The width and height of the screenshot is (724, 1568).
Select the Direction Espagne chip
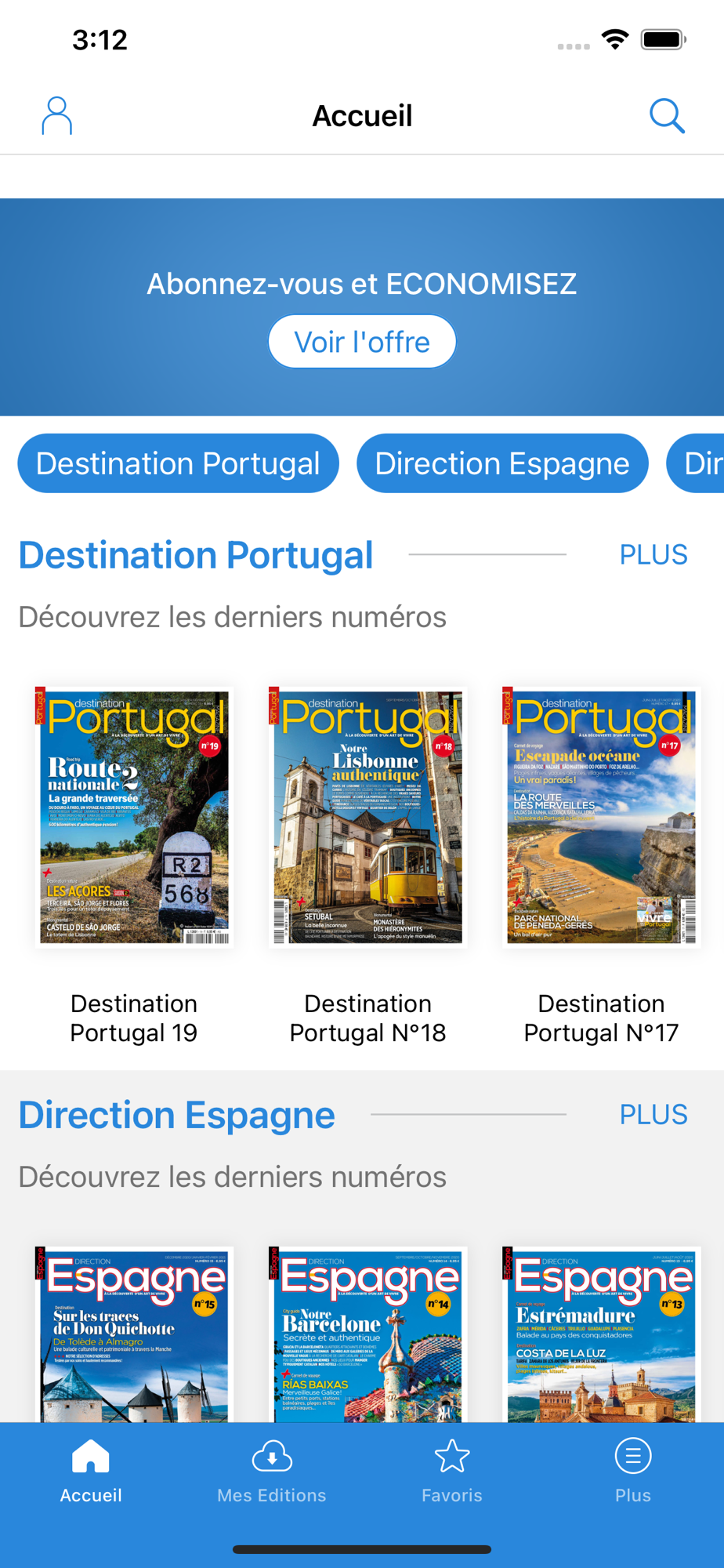click(502, 463)
